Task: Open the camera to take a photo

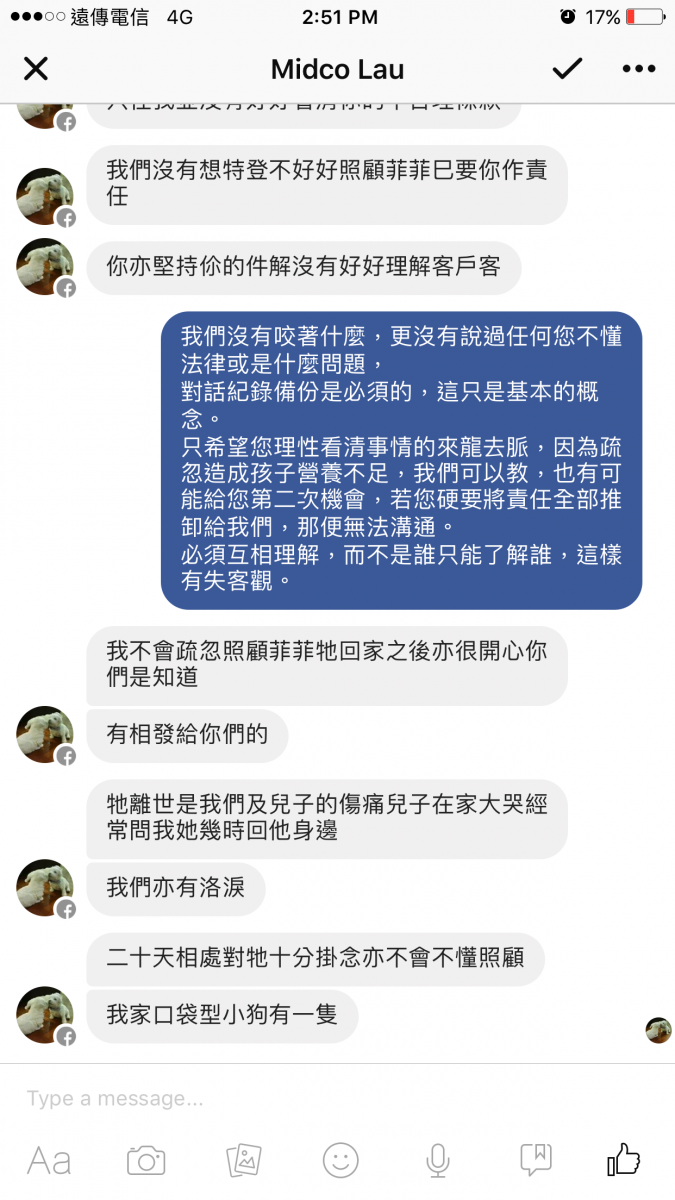Action: 146,1160
